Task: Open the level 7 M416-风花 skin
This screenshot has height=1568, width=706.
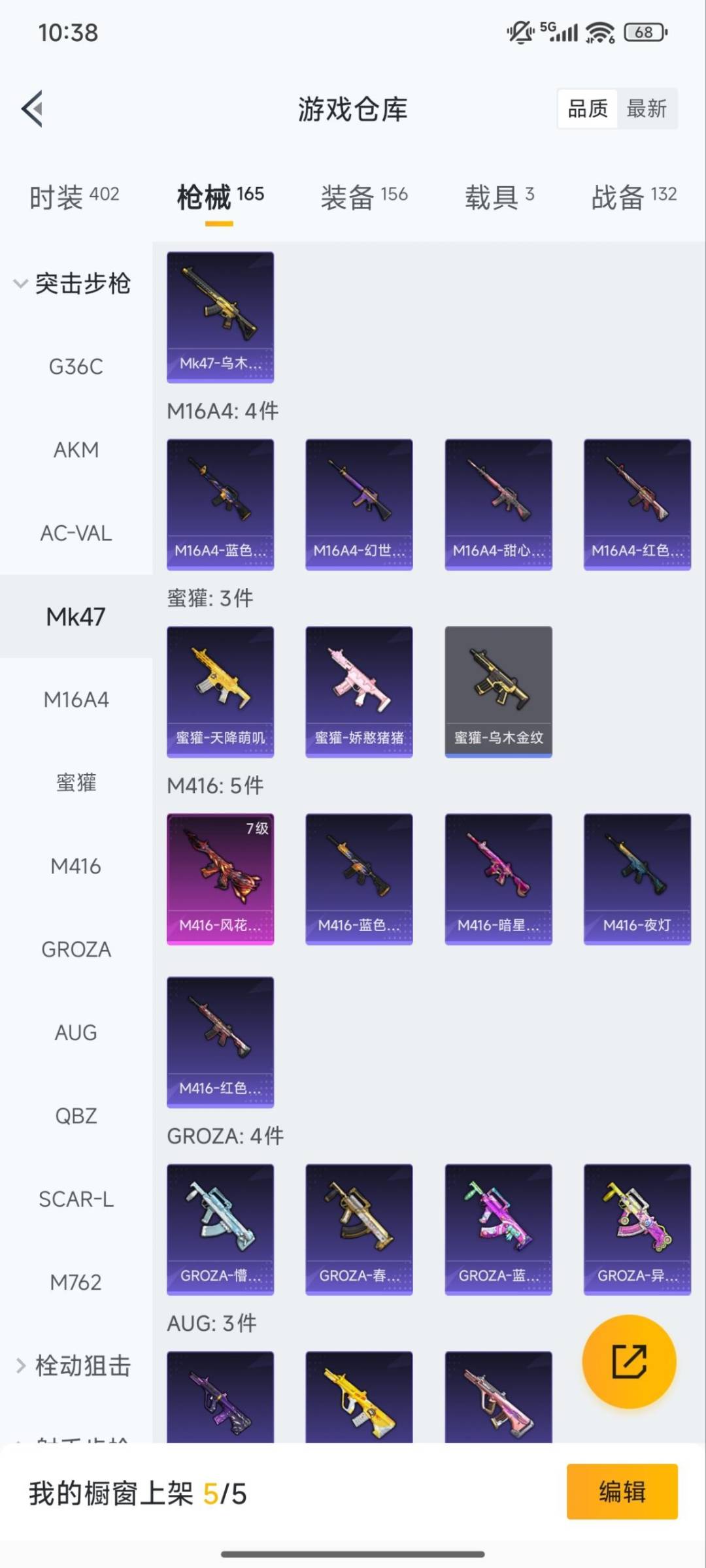Action: point(220,879)
